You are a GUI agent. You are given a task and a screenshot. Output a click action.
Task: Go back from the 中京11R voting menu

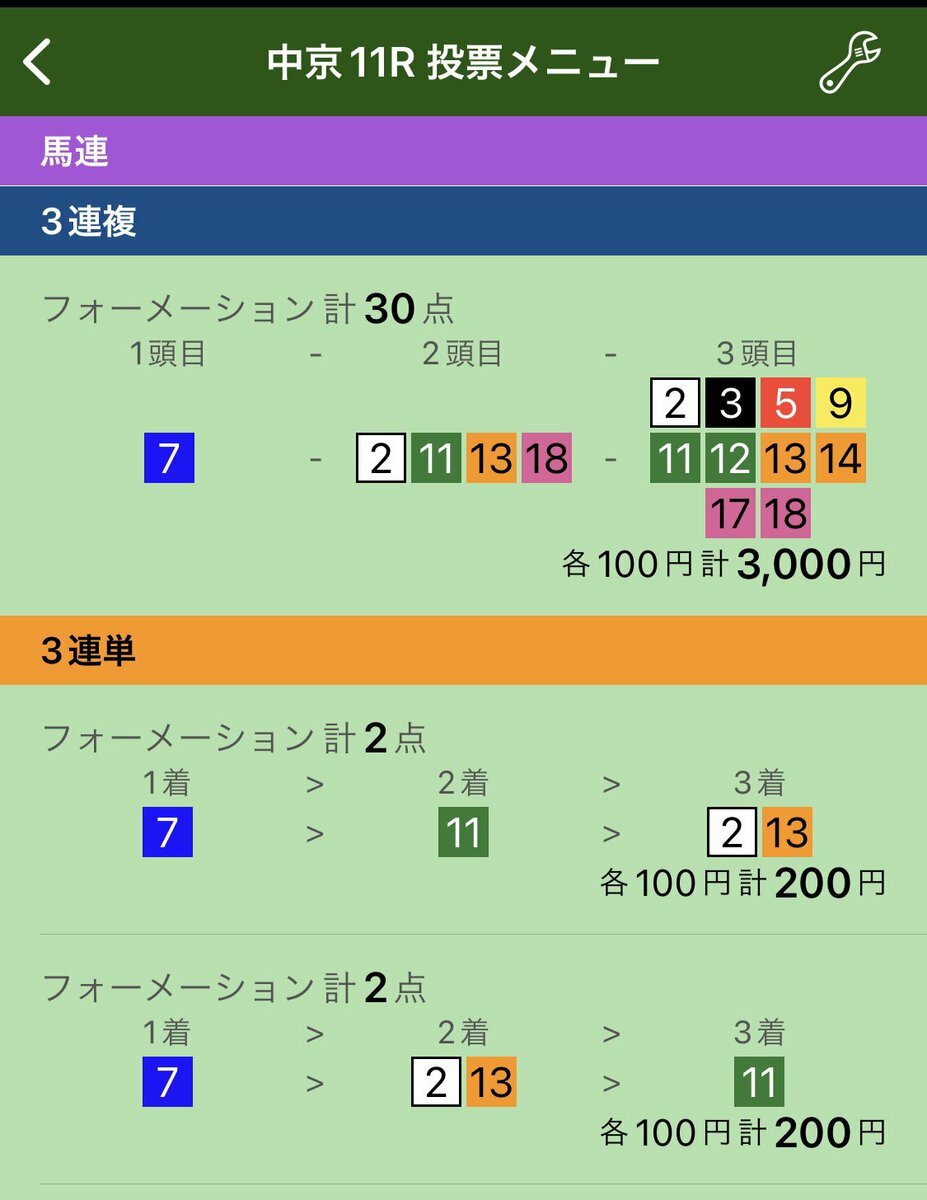pos(38,63)
